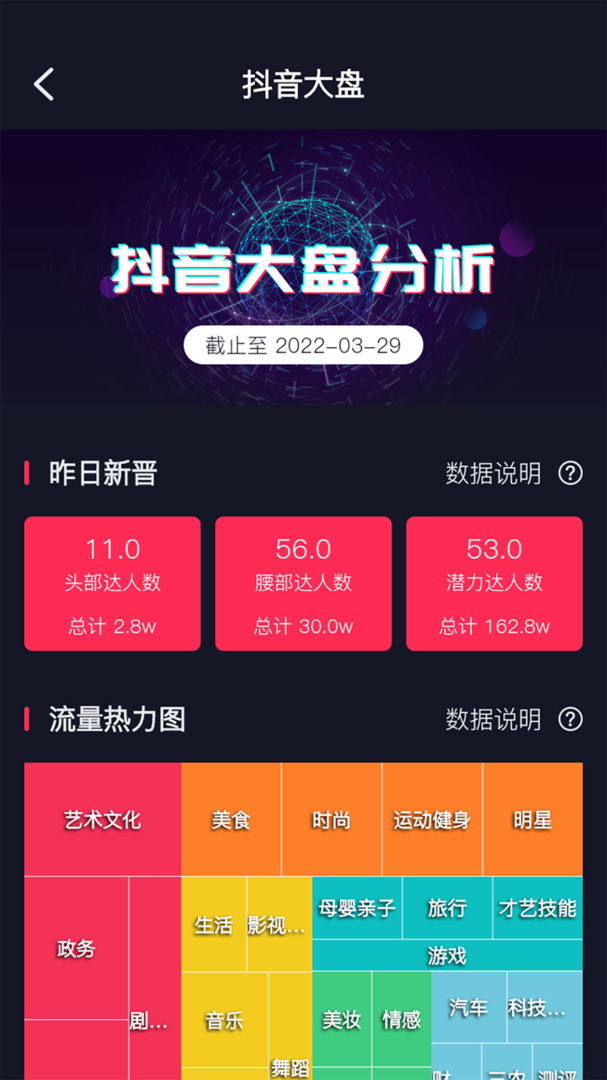The height and width of the screenshot is (1080, 607).
Task: Go back from 抖音大盘 page
Action: [43, 85]
